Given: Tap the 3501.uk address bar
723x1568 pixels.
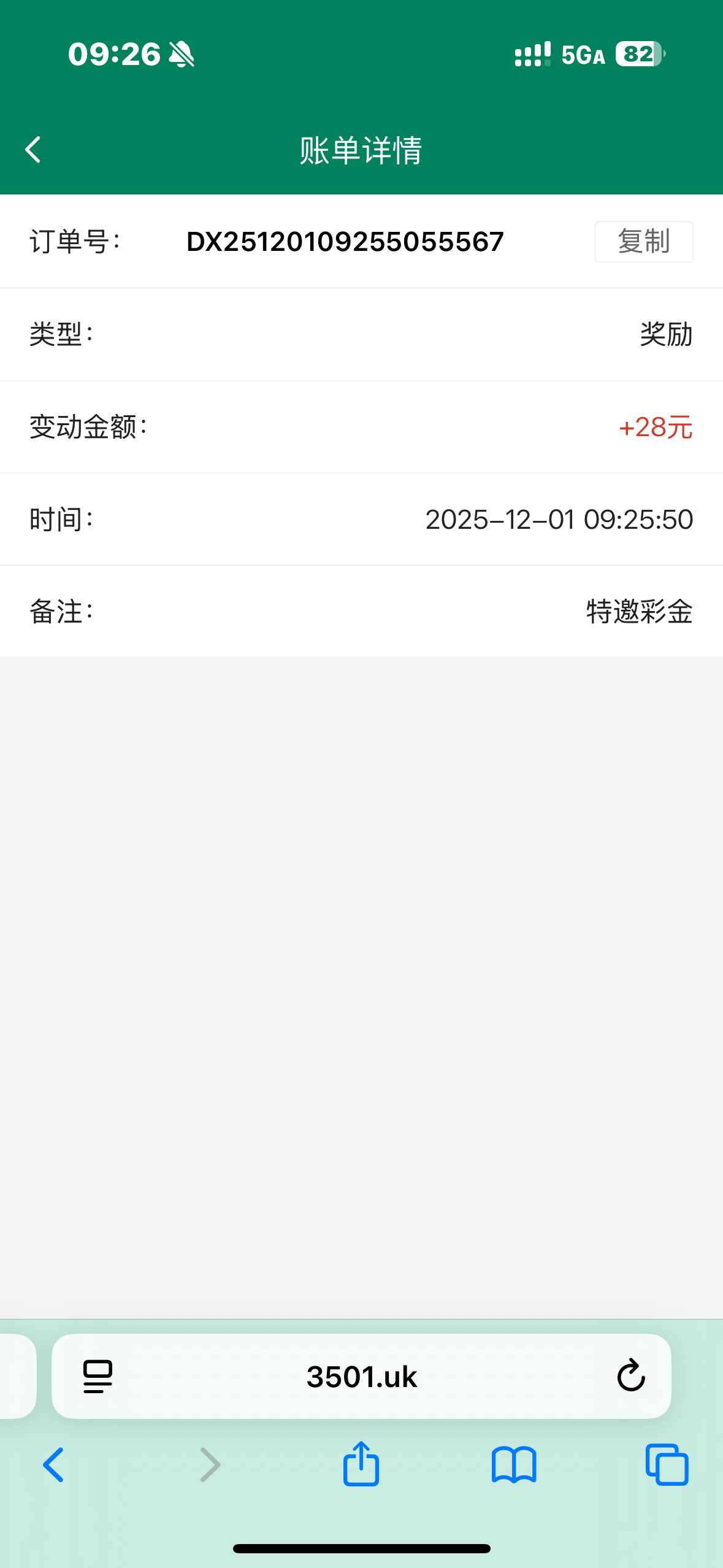Looking at the screenshot, I should (361, 1376).
